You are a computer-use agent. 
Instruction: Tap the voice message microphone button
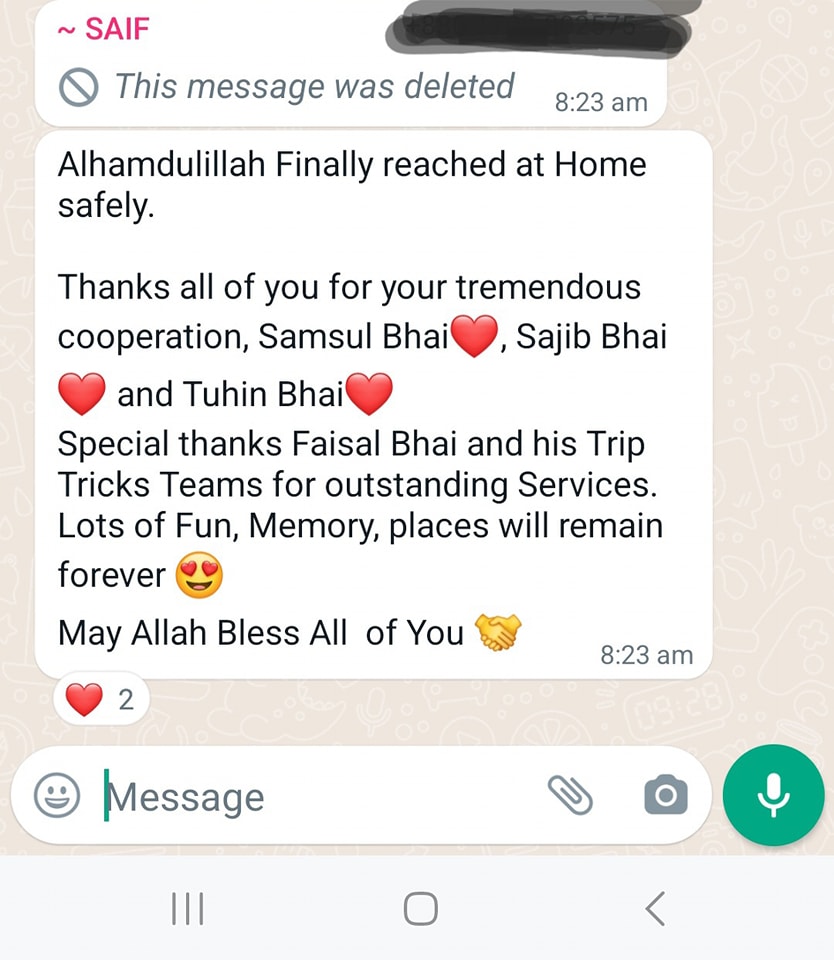(773, 795)
